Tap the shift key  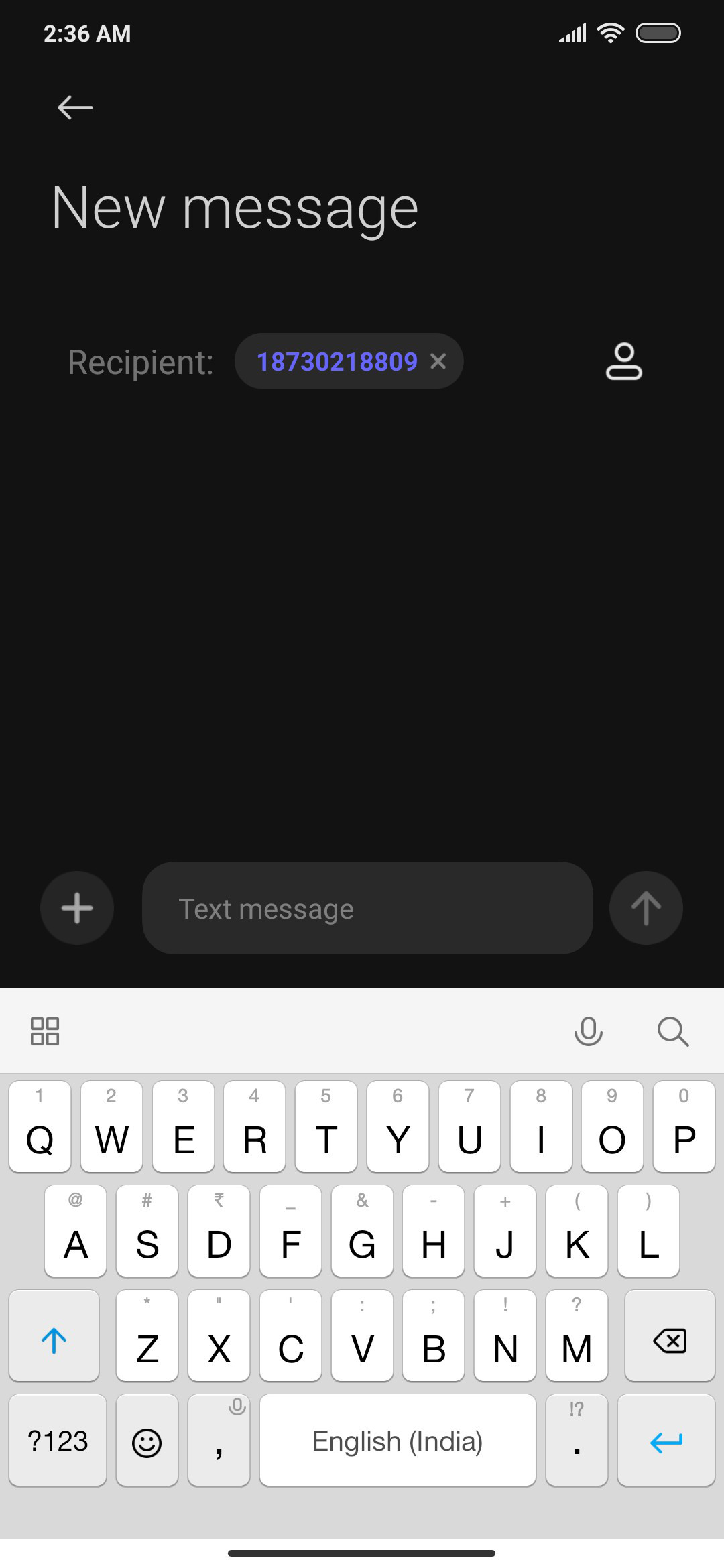point(54,1335)
